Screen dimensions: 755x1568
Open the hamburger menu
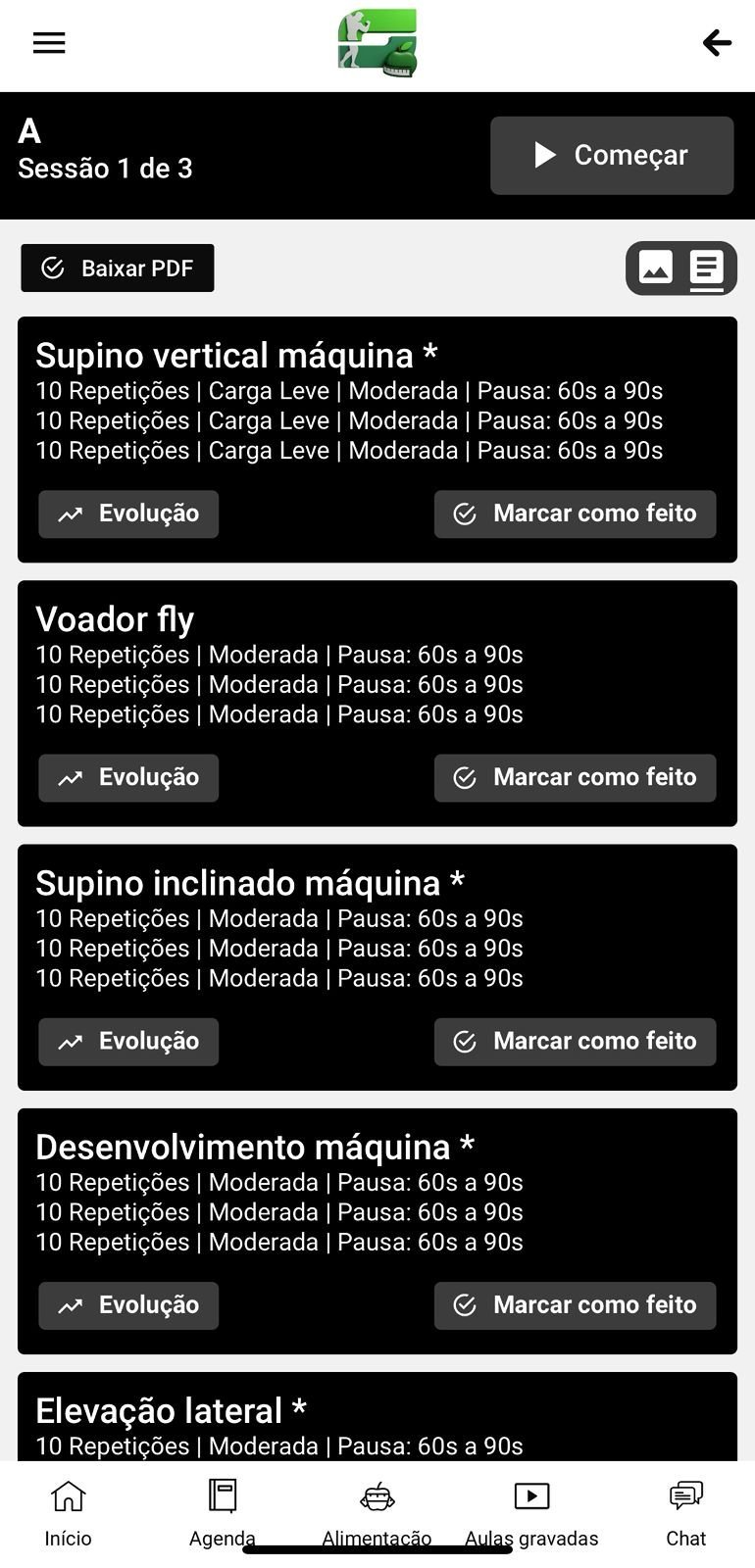[x=49, y=43]
